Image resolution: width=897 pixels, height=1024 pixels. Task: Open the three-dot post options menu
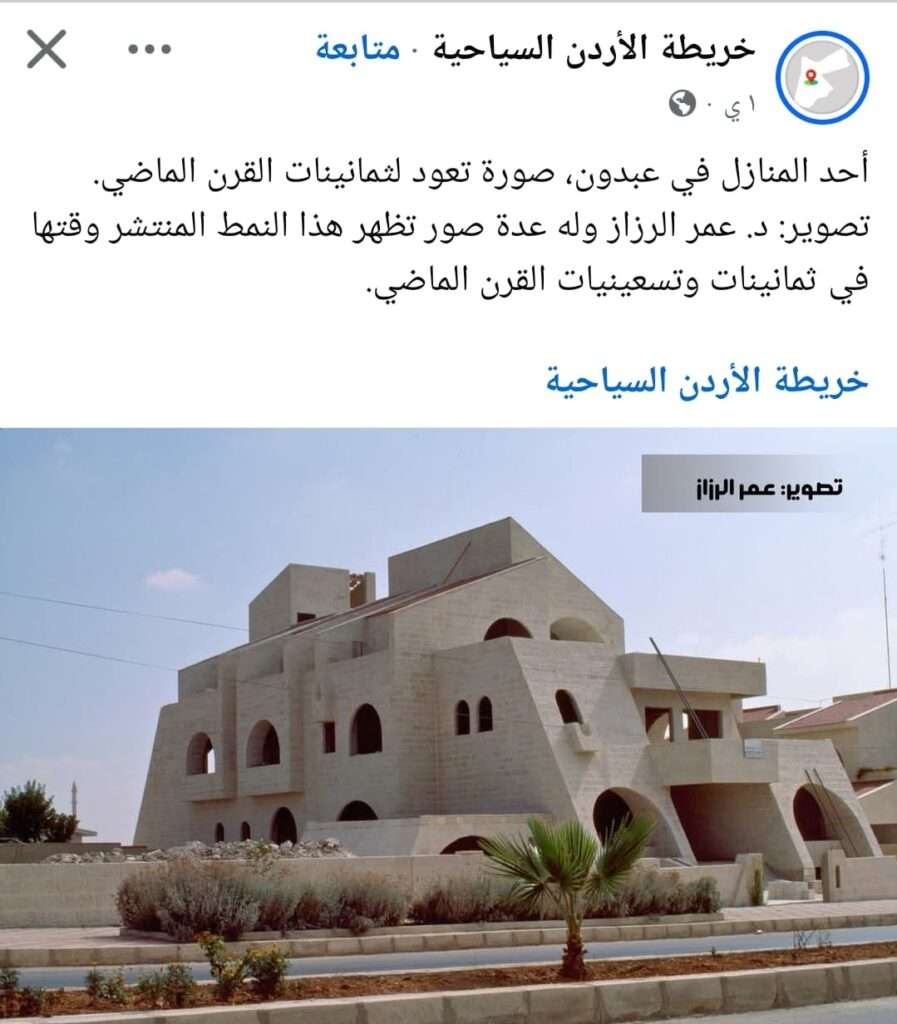[x=150, y=49]
